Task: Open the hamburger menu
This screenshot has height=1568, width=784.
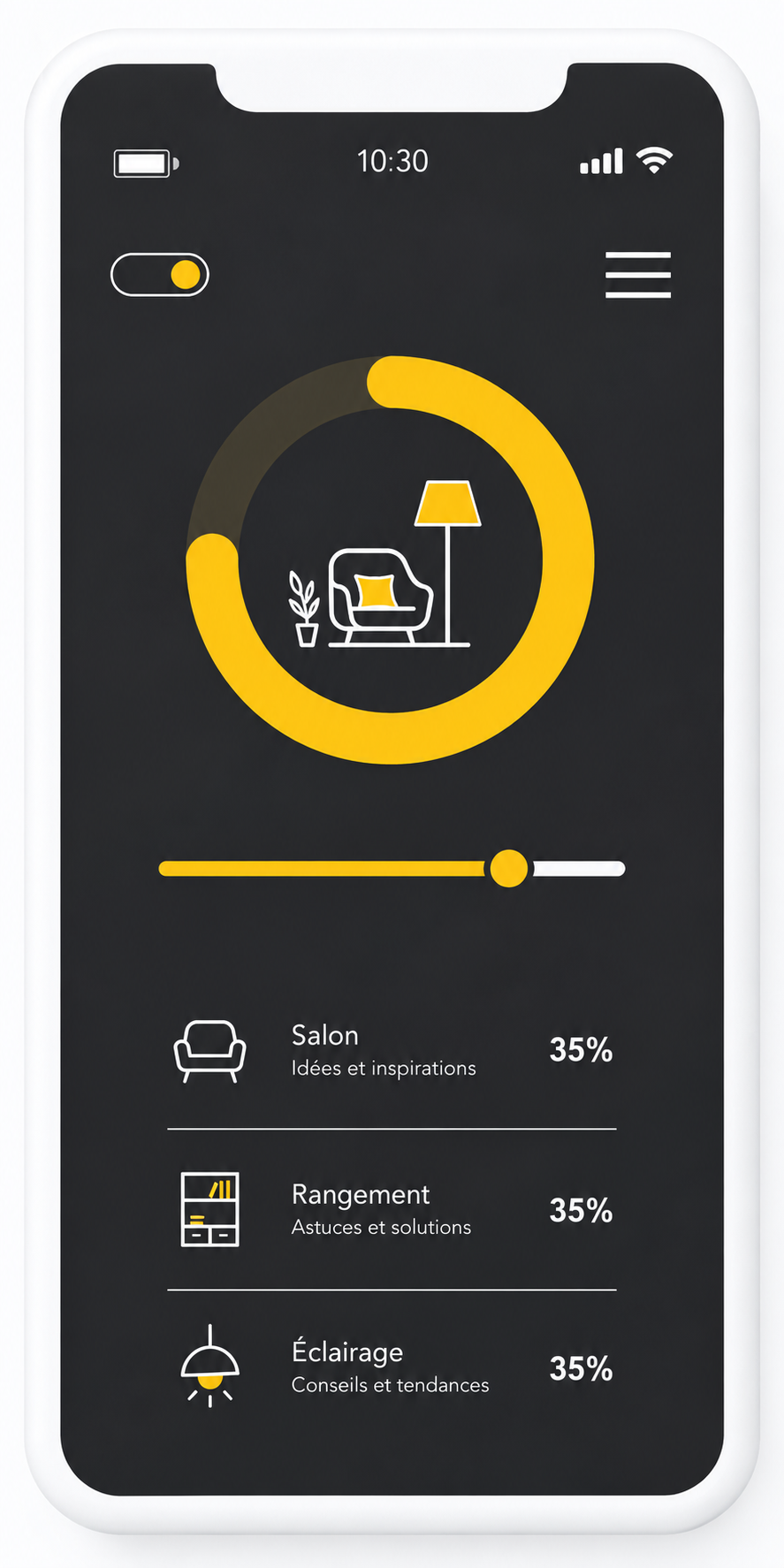Action: click(637, 275)
